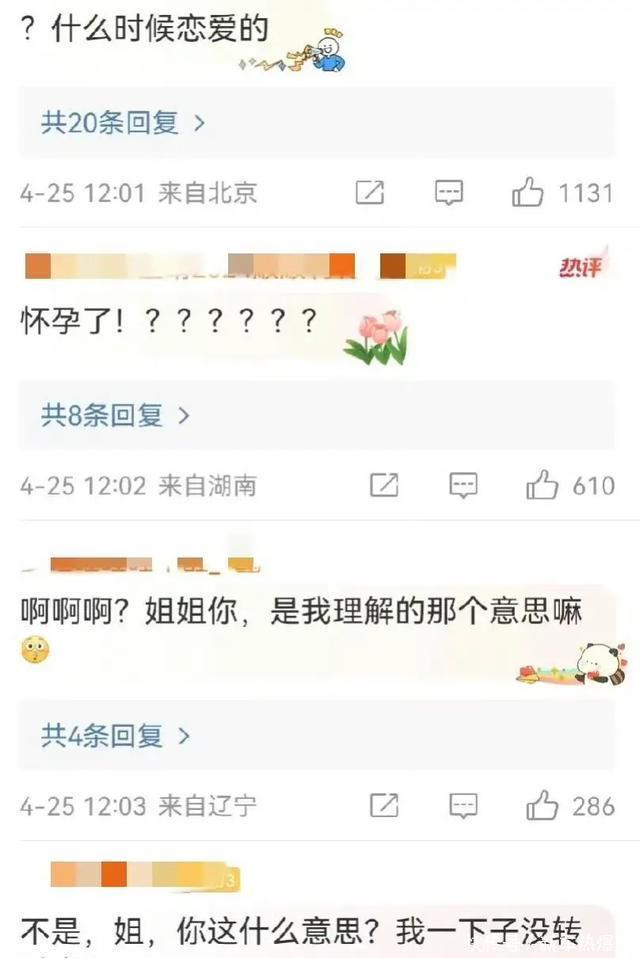The height and width of the screenshot is (958, 640).
Task: Like the comment from 北京 with 1131 likes
Action: [x=528, y=192]
